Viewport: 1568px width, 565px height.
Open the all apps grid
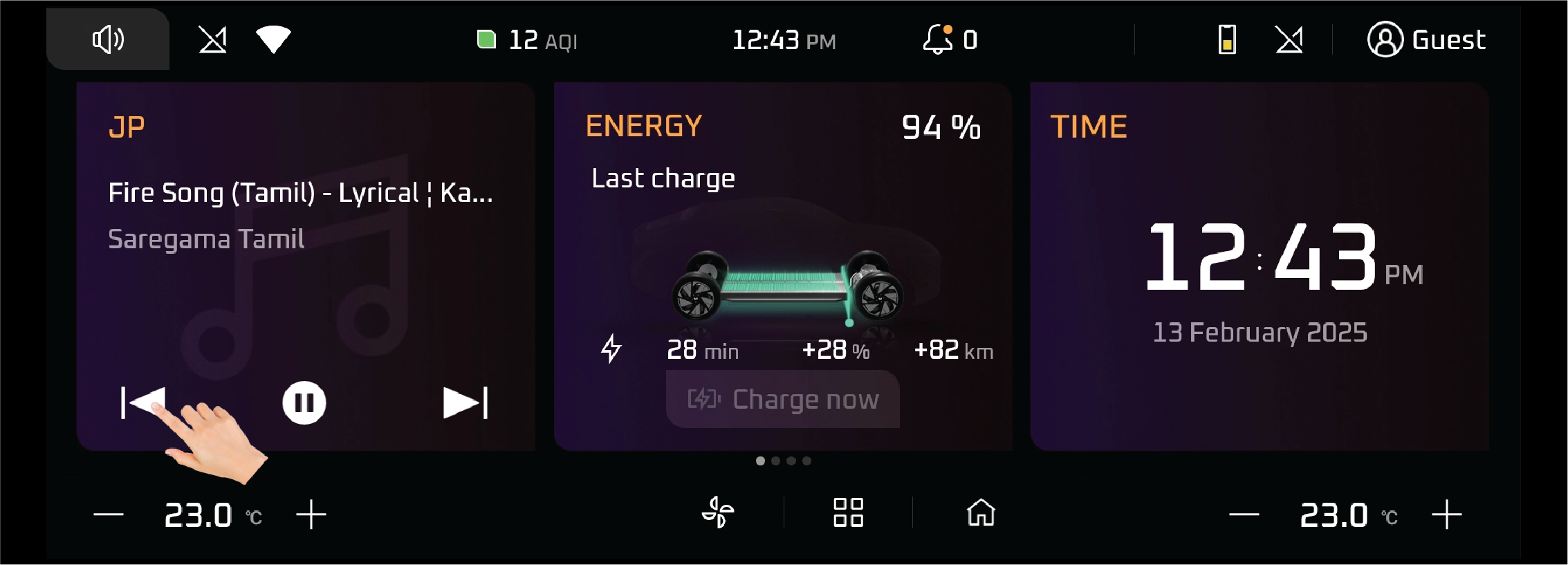pyautogui.click(x=848, y=513)
